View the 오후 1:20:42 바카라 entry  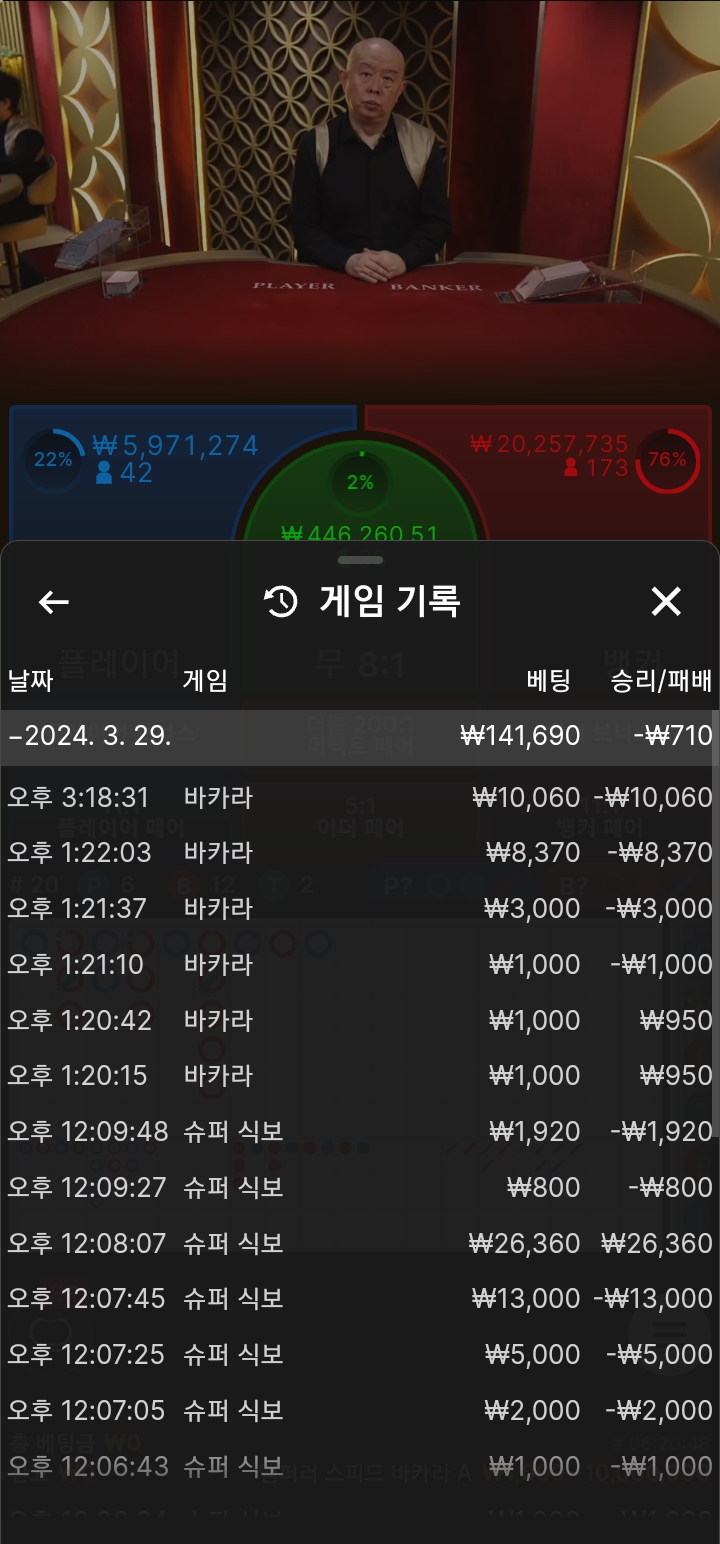[x=360, y=1020]
